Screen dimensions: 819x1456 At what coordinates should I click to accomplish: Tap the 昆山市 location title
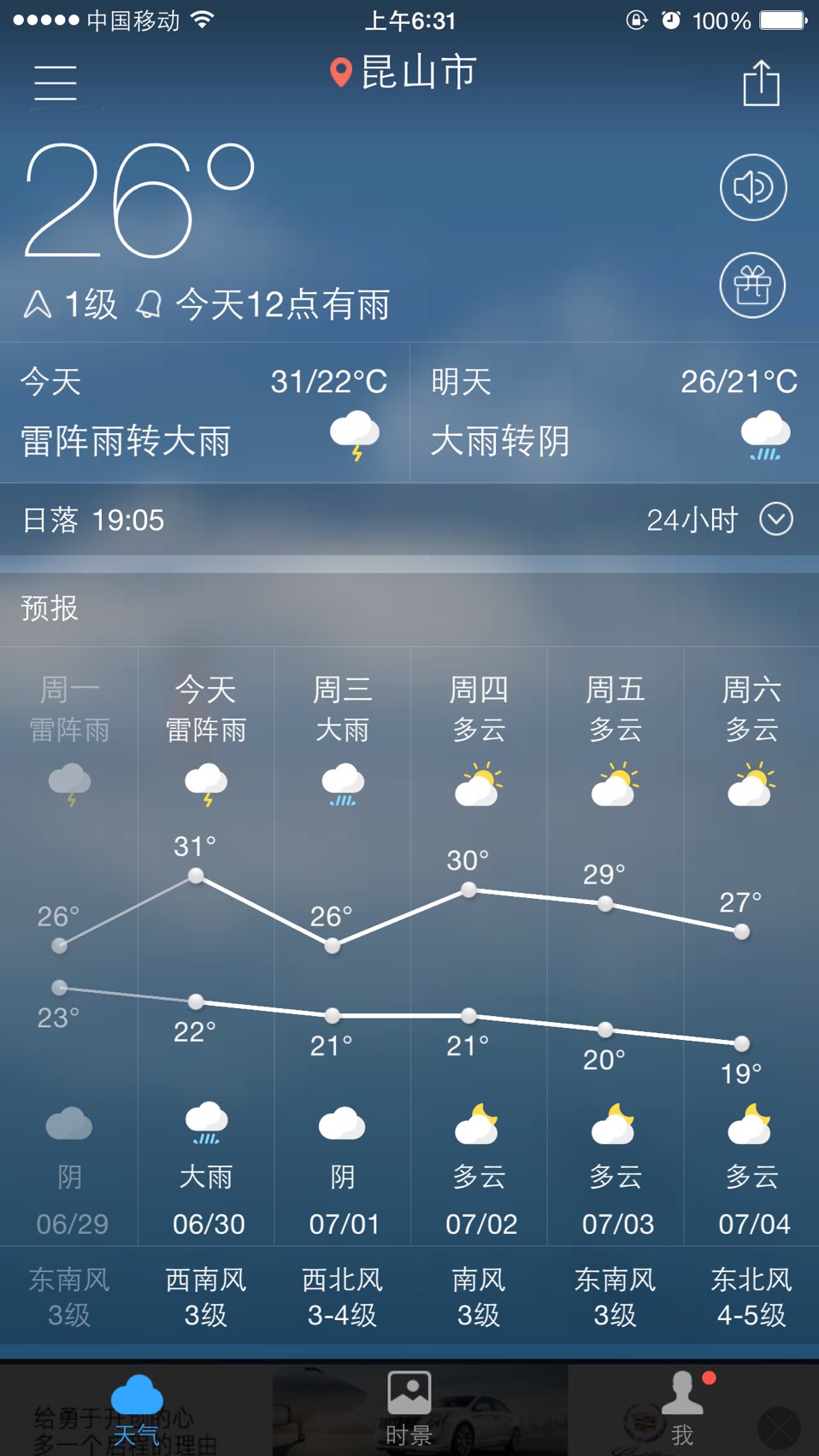[x=404, y=73]
